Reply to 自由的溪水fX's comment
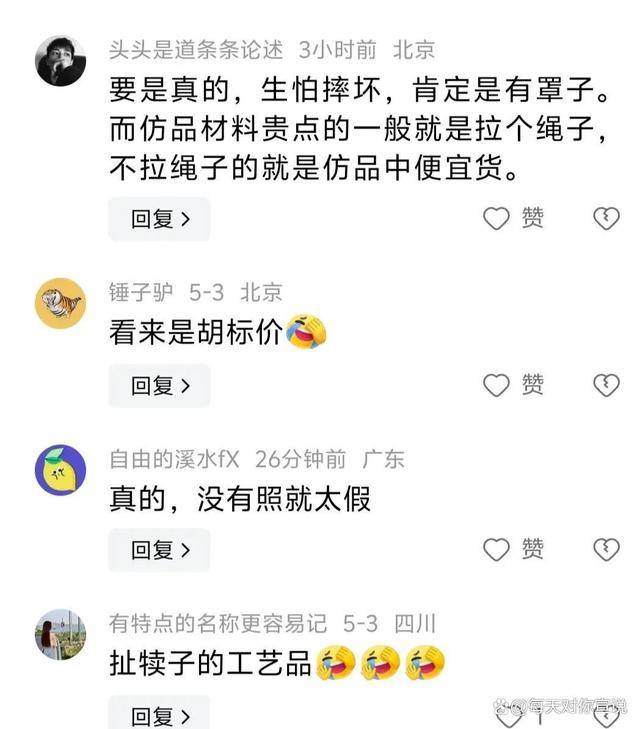 (159, 550)
